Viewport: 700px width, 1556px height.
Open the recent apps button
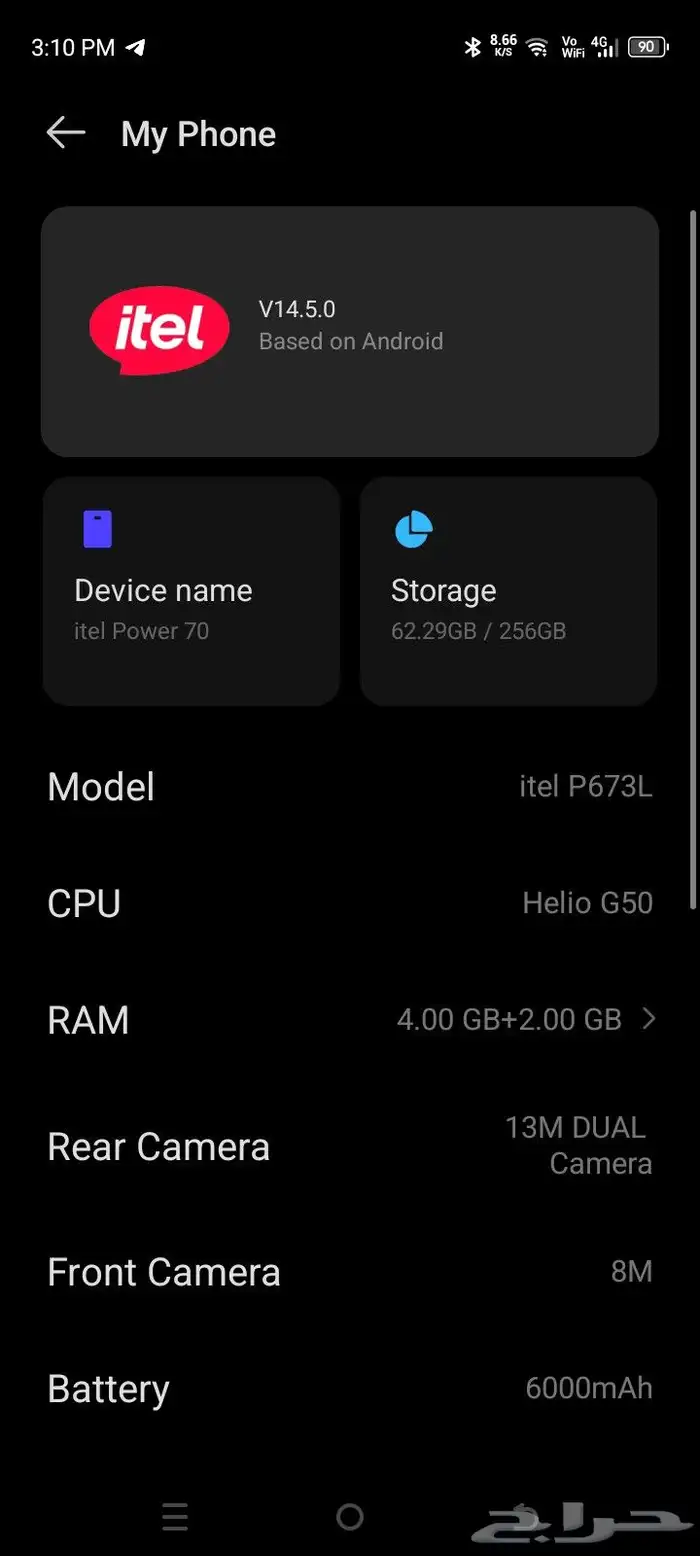click(x=175, y=1517)
